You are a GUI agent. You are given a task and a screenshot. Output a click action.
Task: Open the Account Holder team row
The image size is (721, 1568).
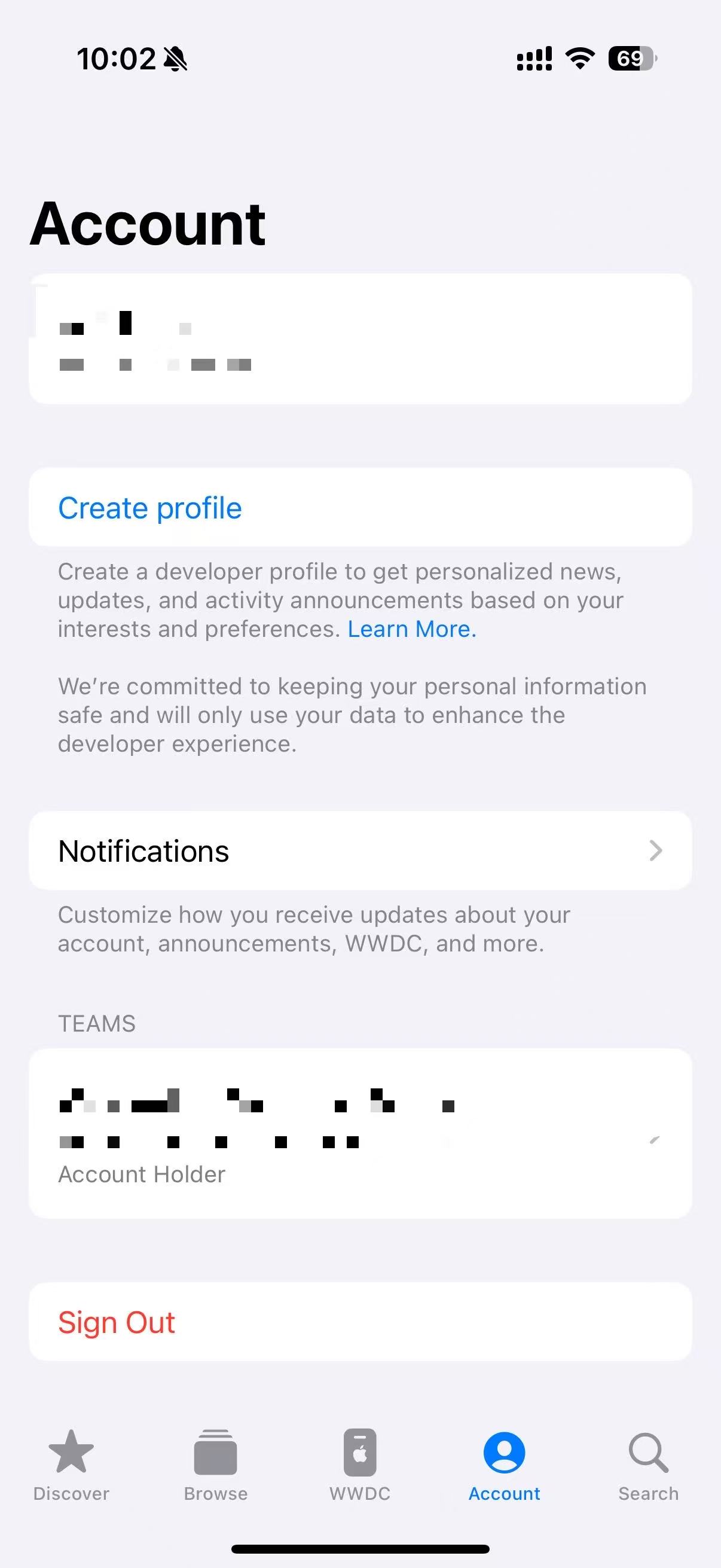click(360, 1133)
